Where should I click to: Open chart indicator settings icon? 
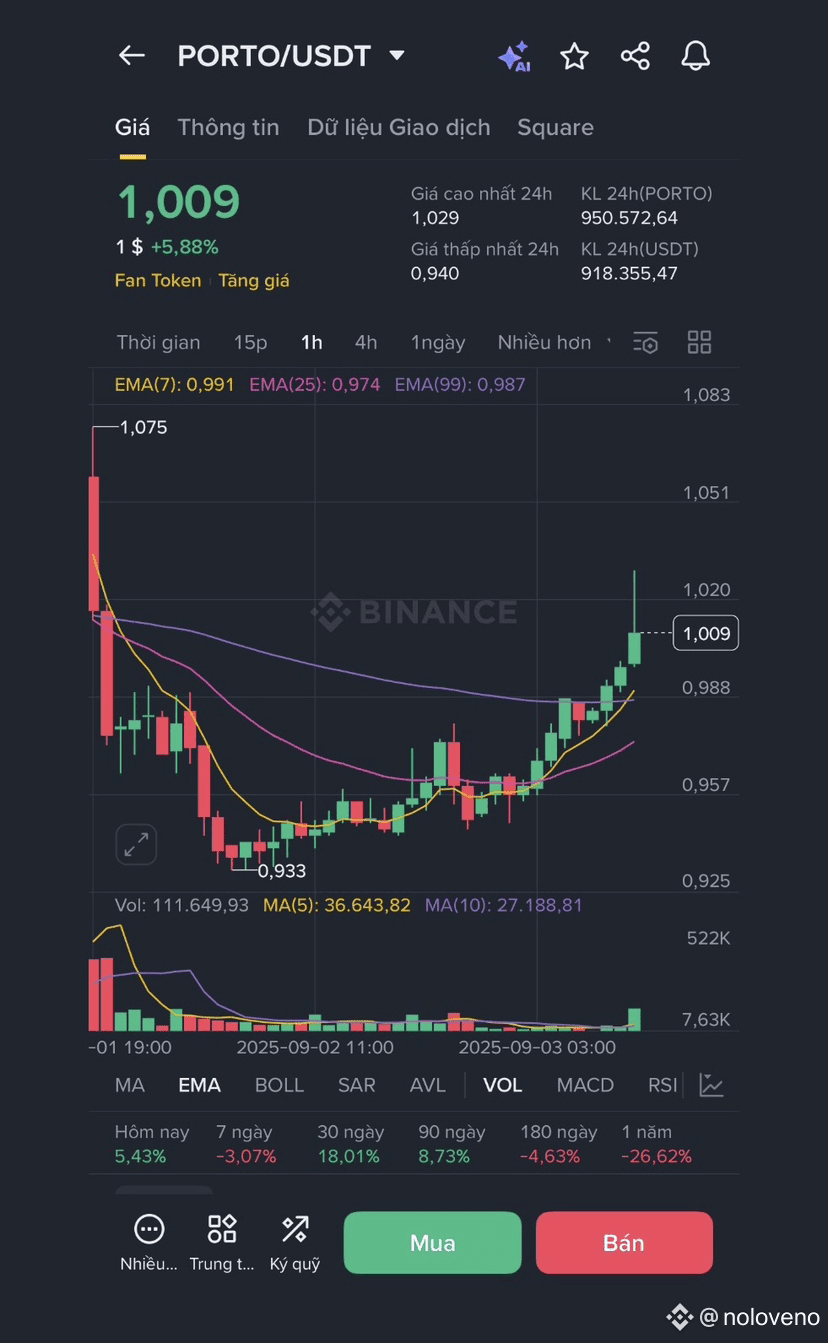[646, 342]
